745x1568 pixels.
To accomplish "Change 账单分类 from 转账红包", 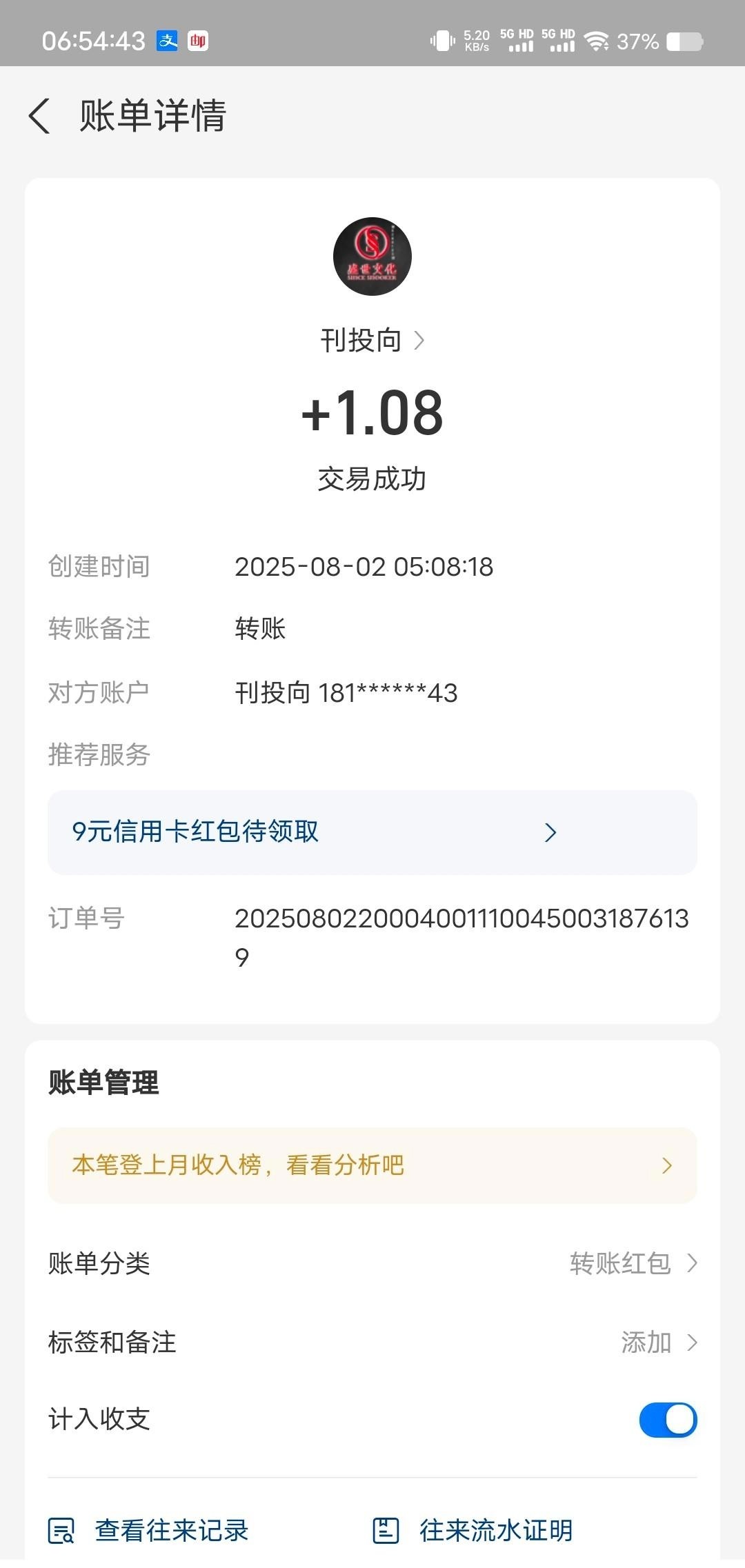I will point(633,1263).
